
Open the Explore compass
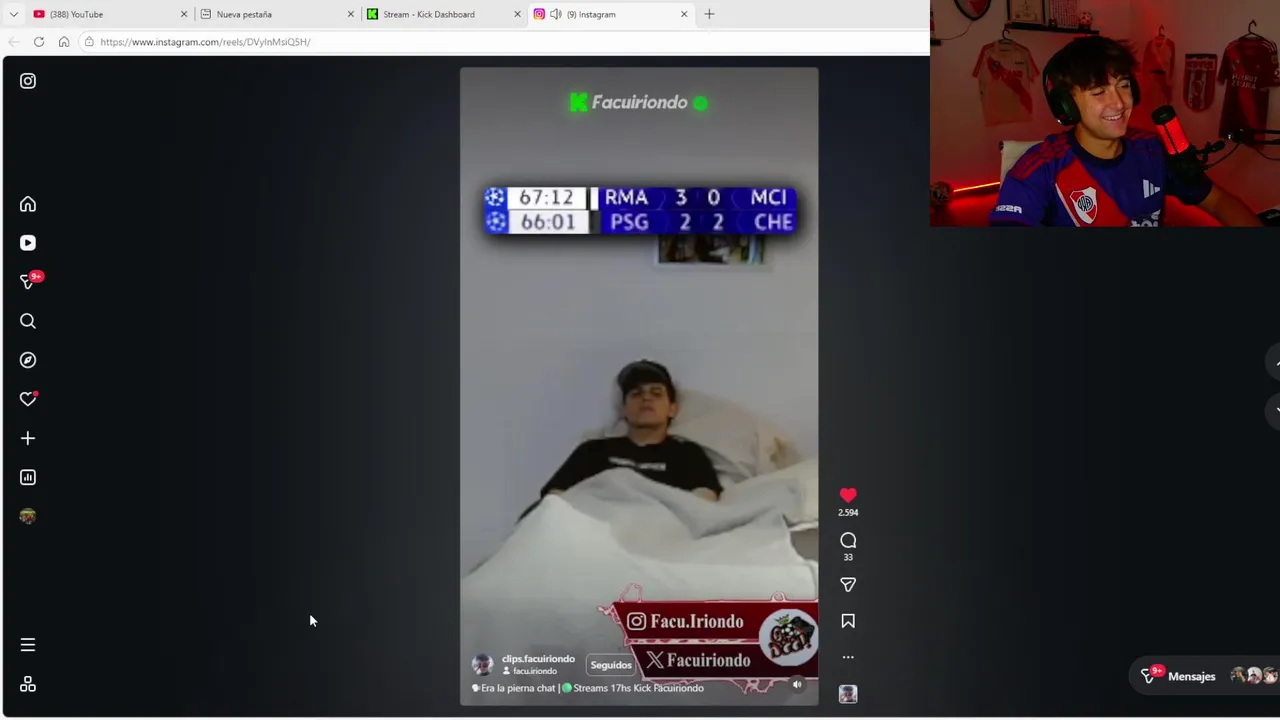(x=28, y=360)
